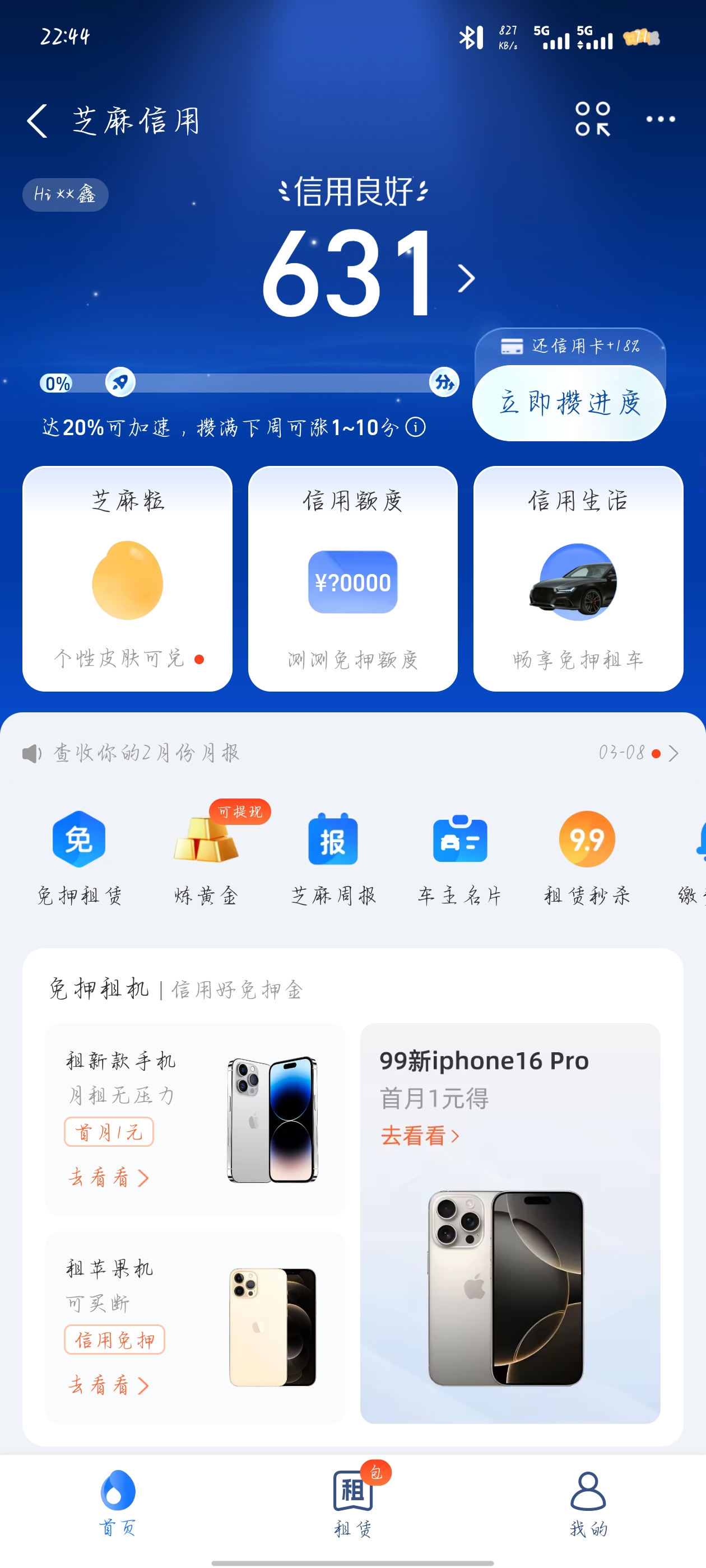This screenshot has height=1568, width=706.
Task: View the 租苹果机 rental offer
Action: (195, 1327)
